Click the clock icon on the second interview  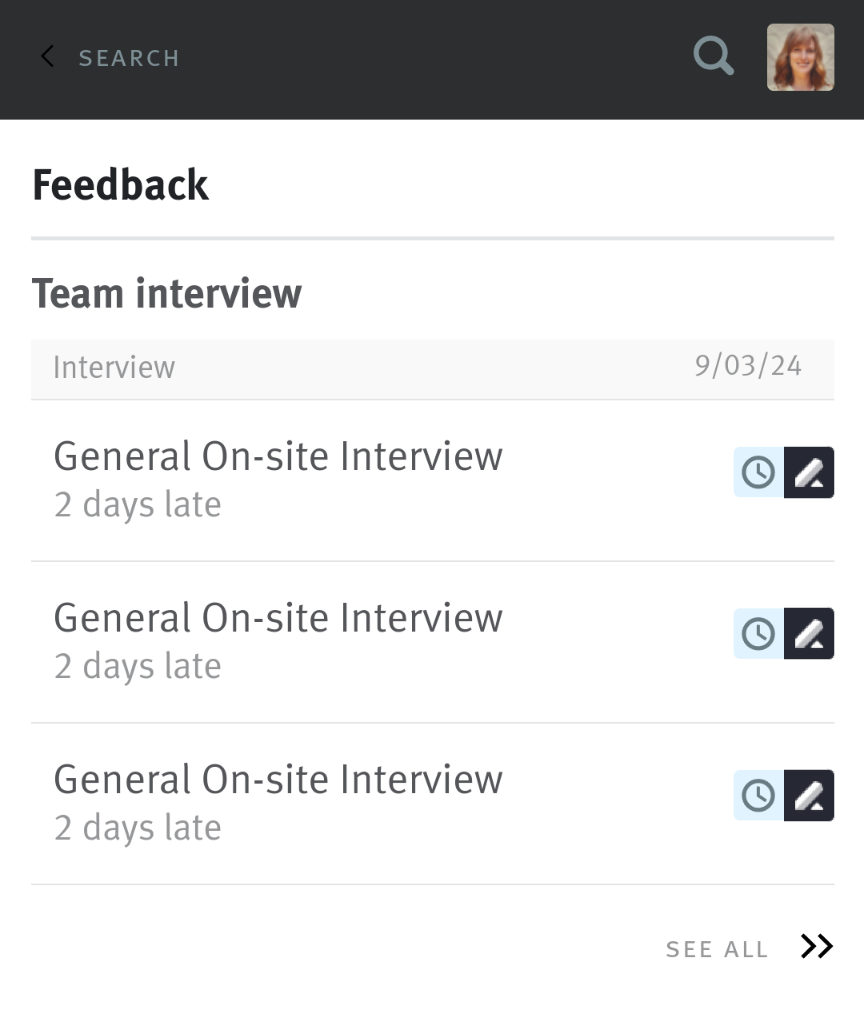(758, 633)
